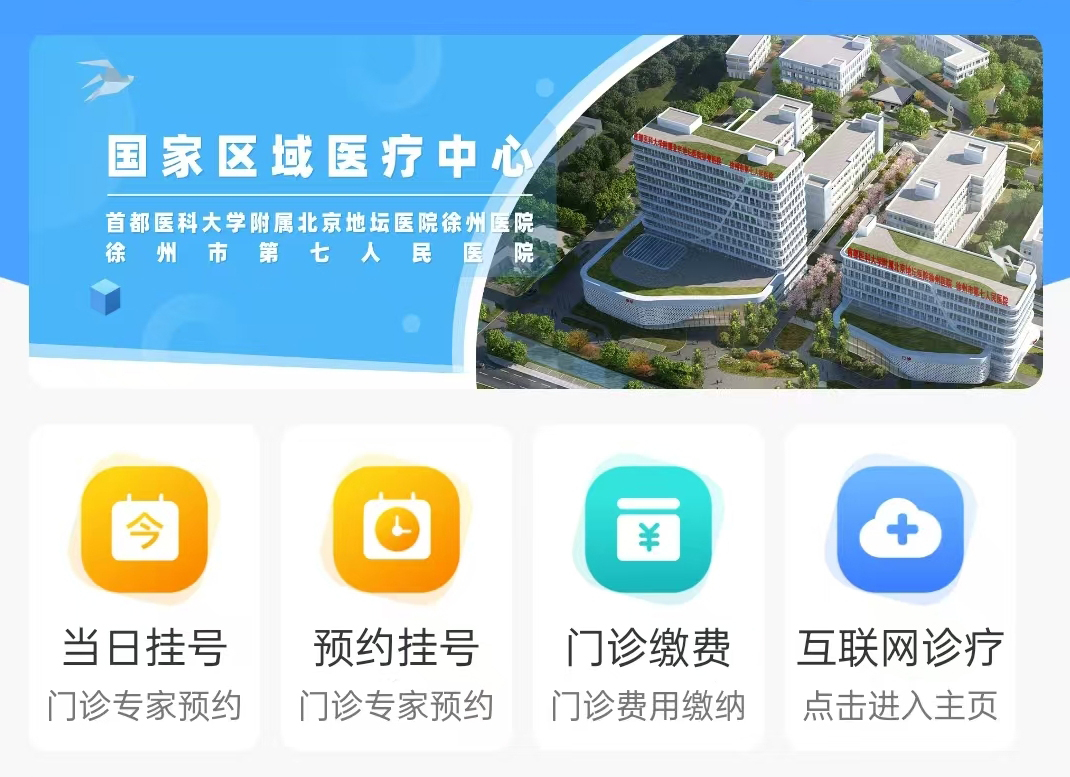Open 预约挂号 appointment booking
The width and height of the screenshot is (1070, 777).
(396, 586)
